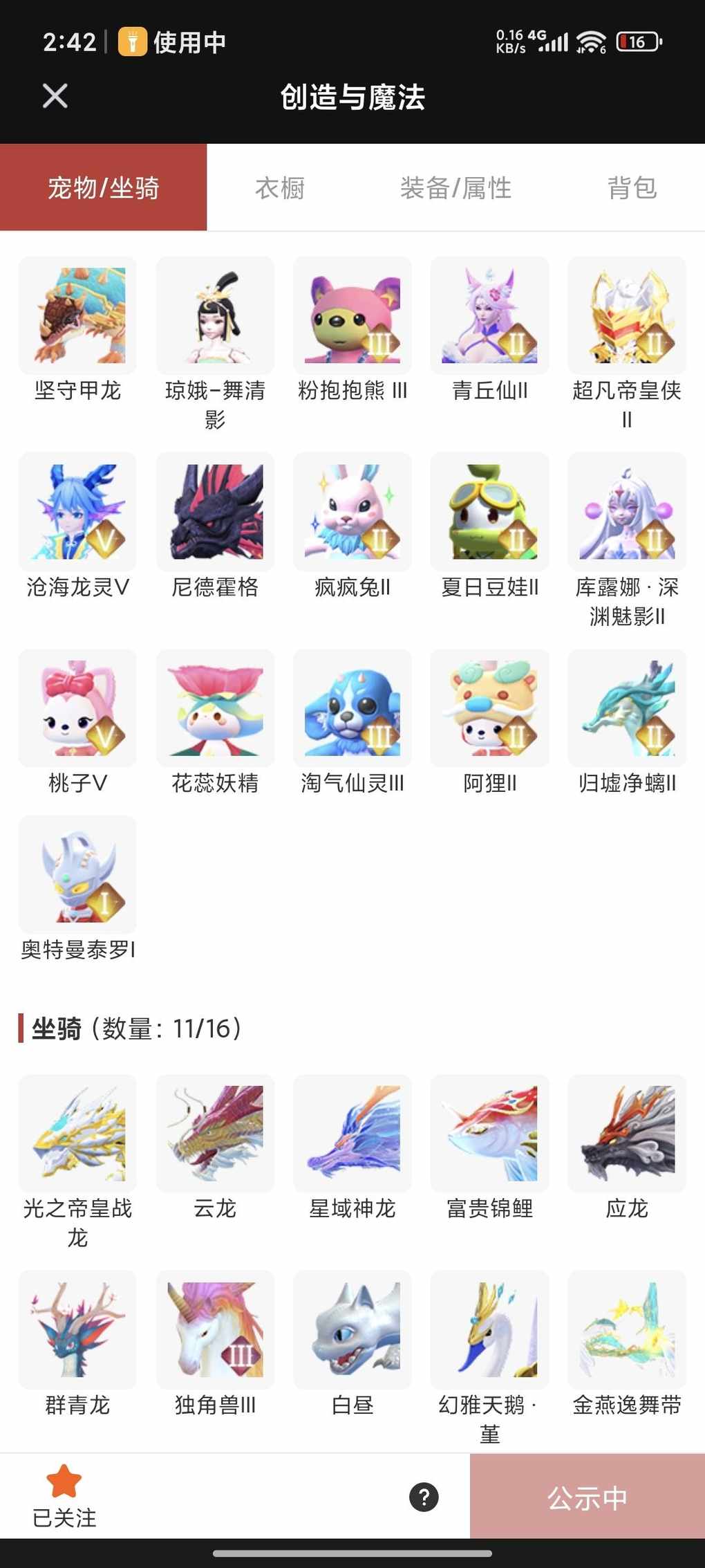Tap the 公示中 button
705x1568 pixels.
(x=587, y=1497)
